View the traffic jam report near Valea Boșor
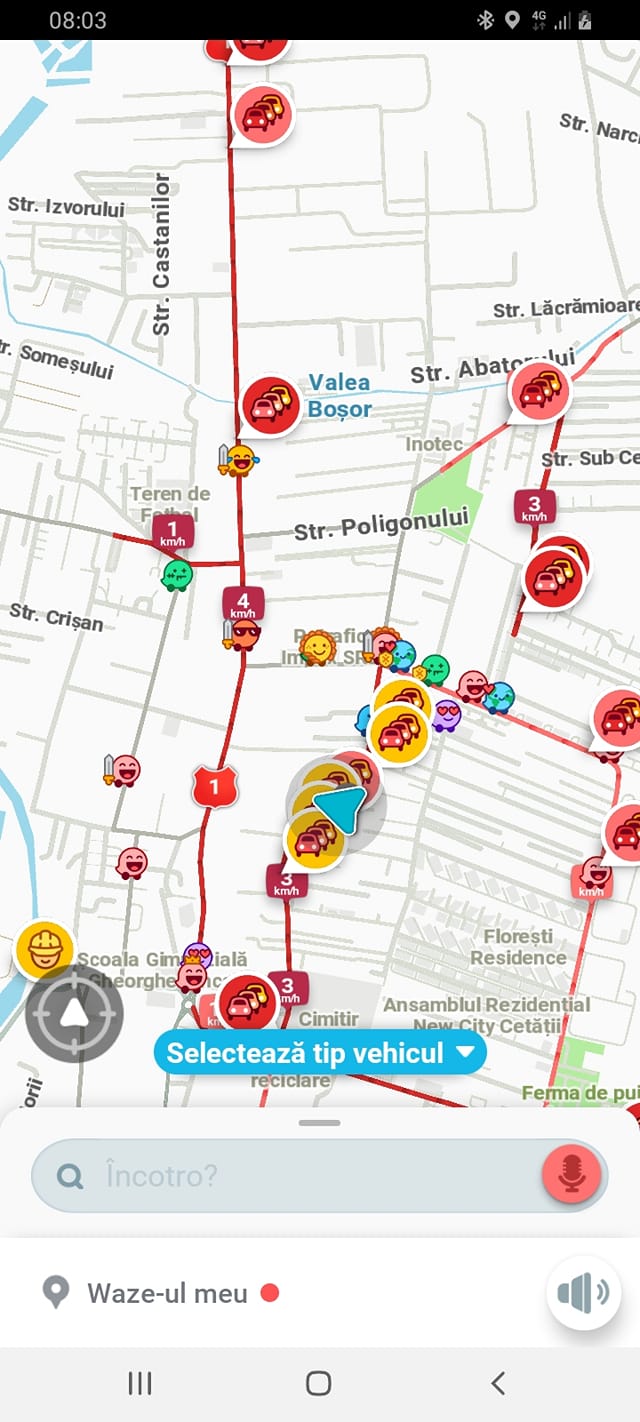Image resolution: width=640 pixels, height=1422 pixels. [270, 405]
